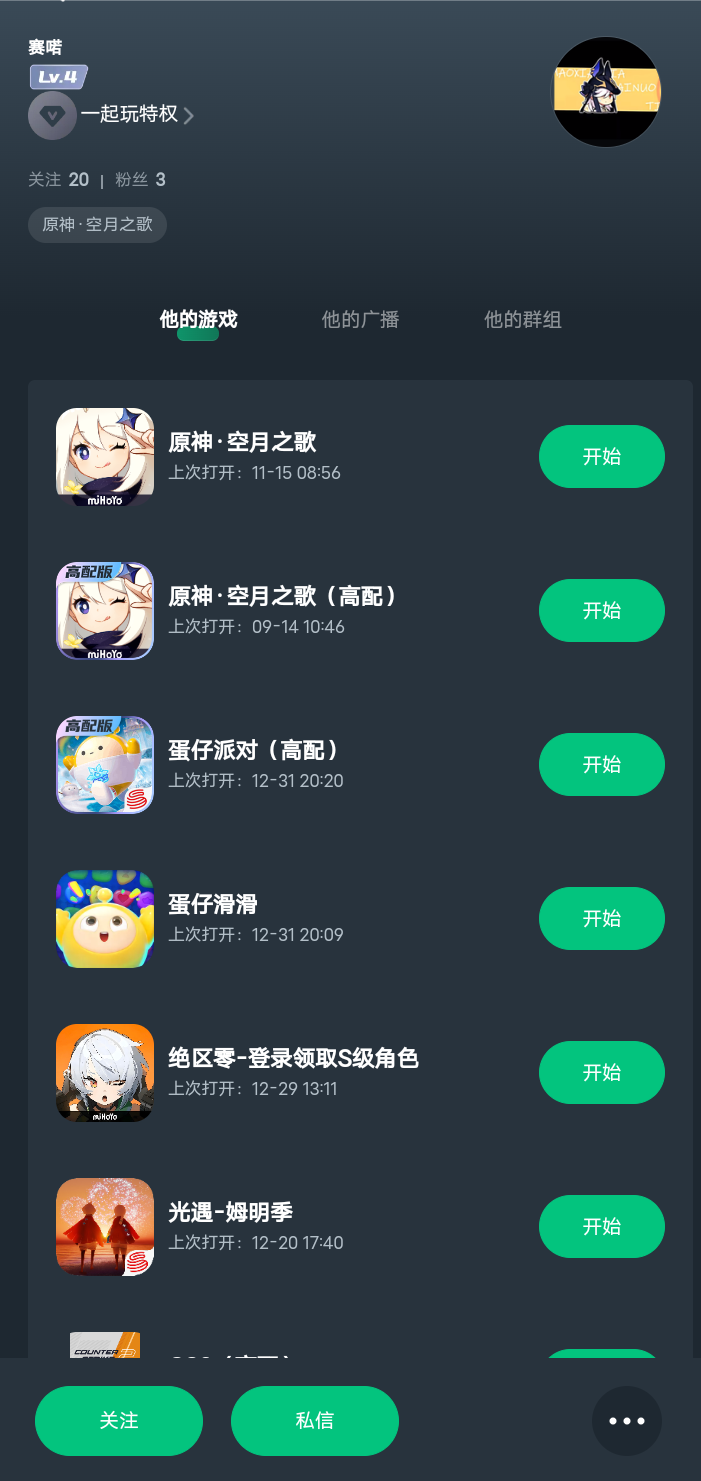Launch 蛋仔滑滑 with its 开始 button
The image size is (701, 1481).
click(601, 919)
